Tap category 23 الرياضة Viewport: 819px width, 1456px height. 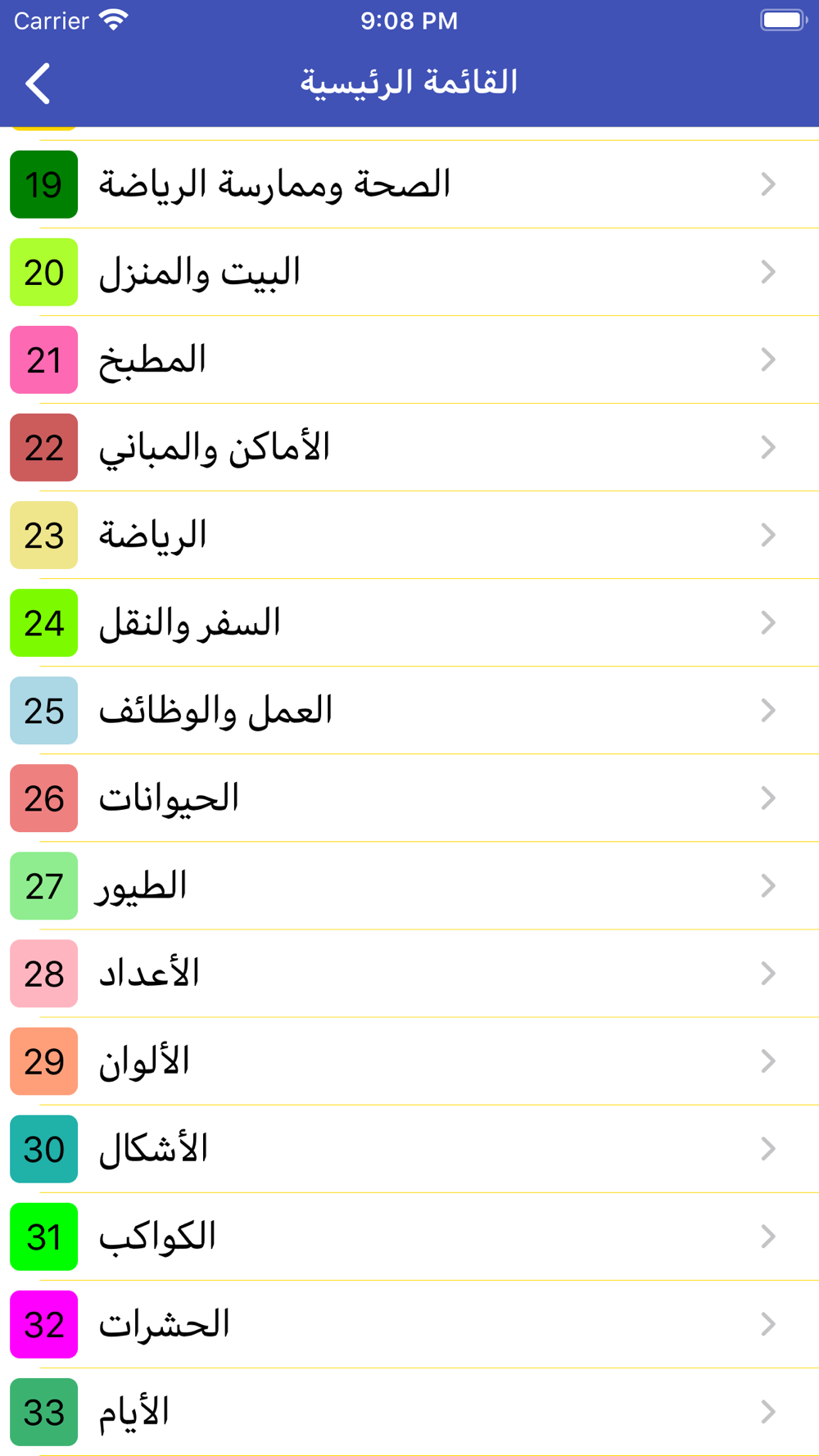409,535
